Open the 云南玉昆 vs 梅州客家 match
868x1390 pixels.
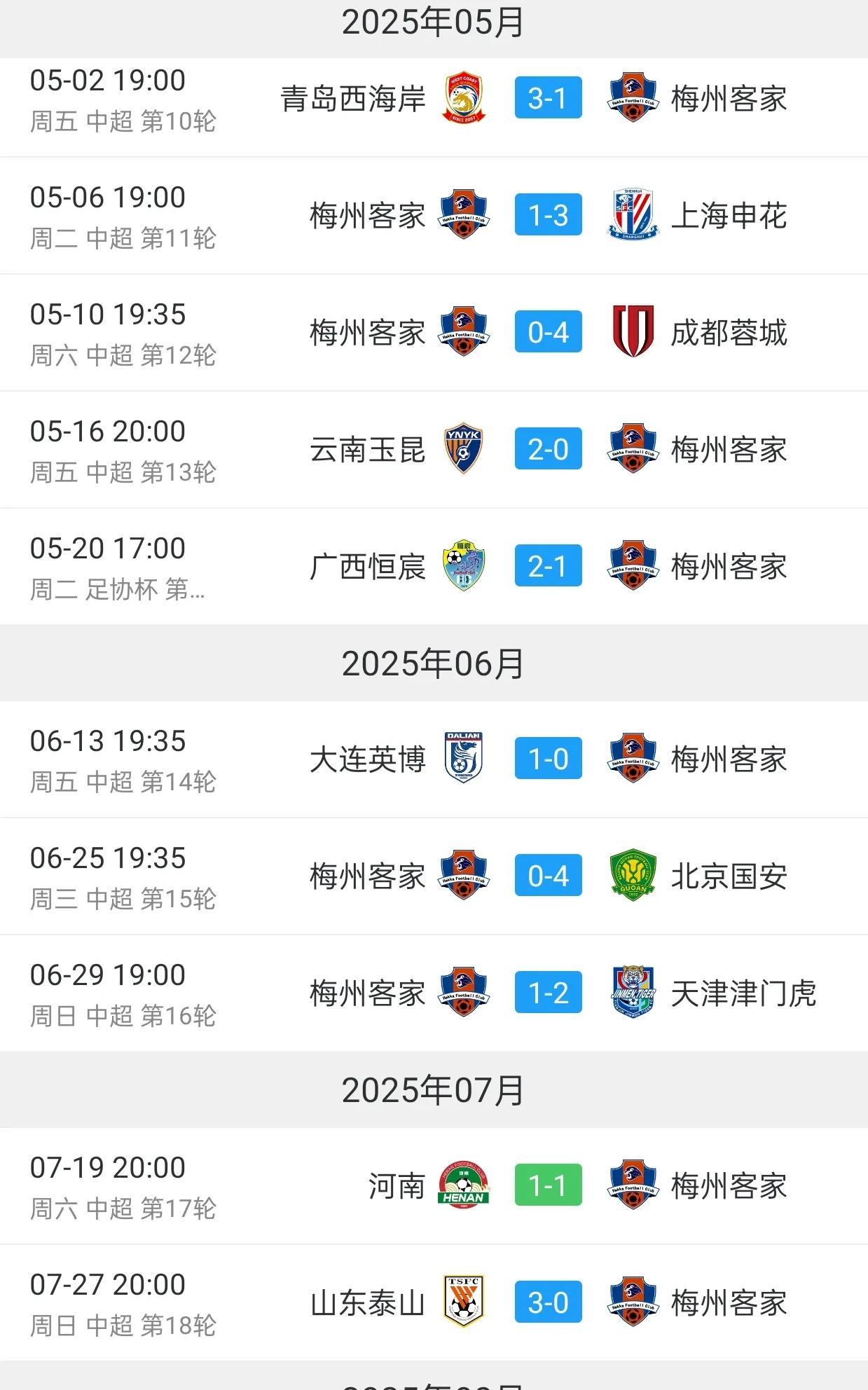tap(548, 449)
